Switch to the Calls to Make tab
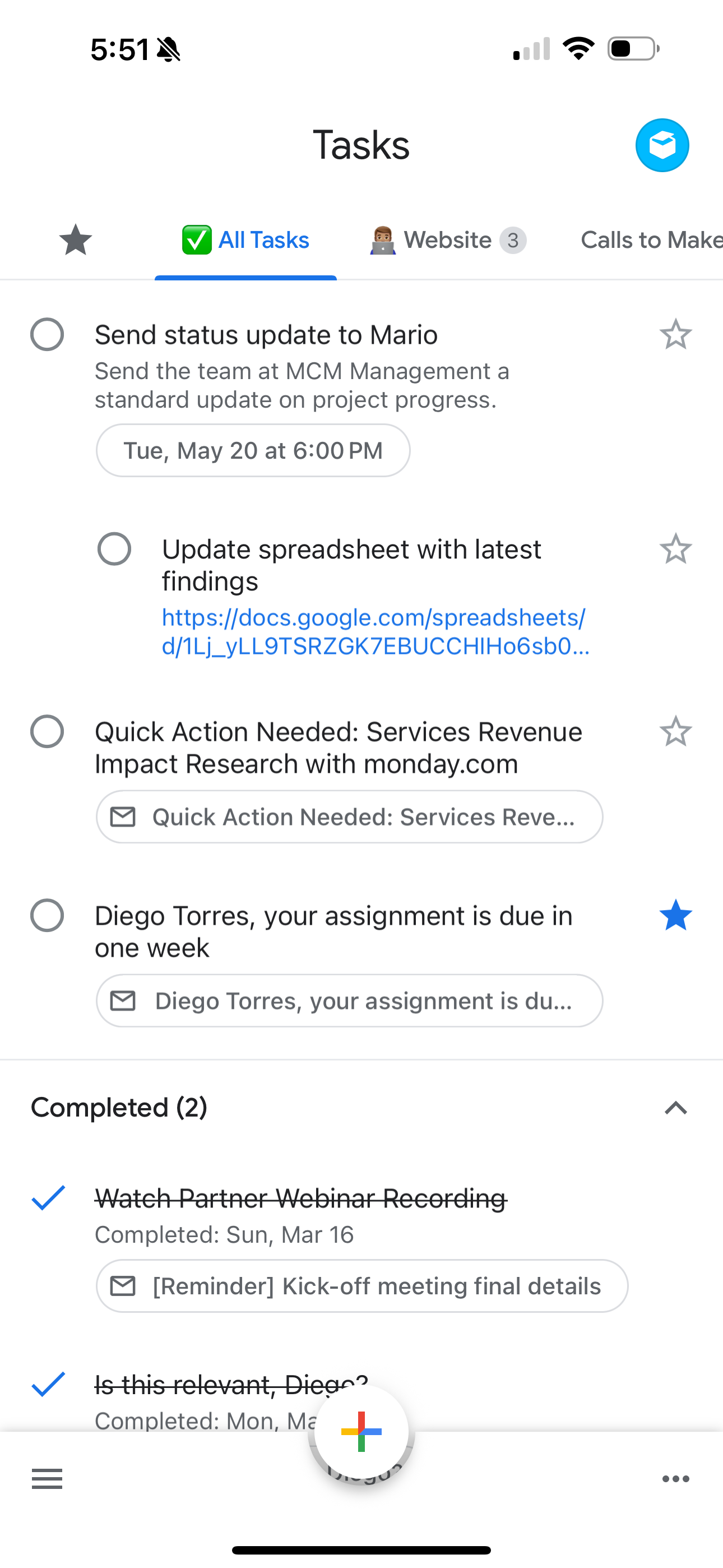The image size is (723, 1568). coord(651,240)
